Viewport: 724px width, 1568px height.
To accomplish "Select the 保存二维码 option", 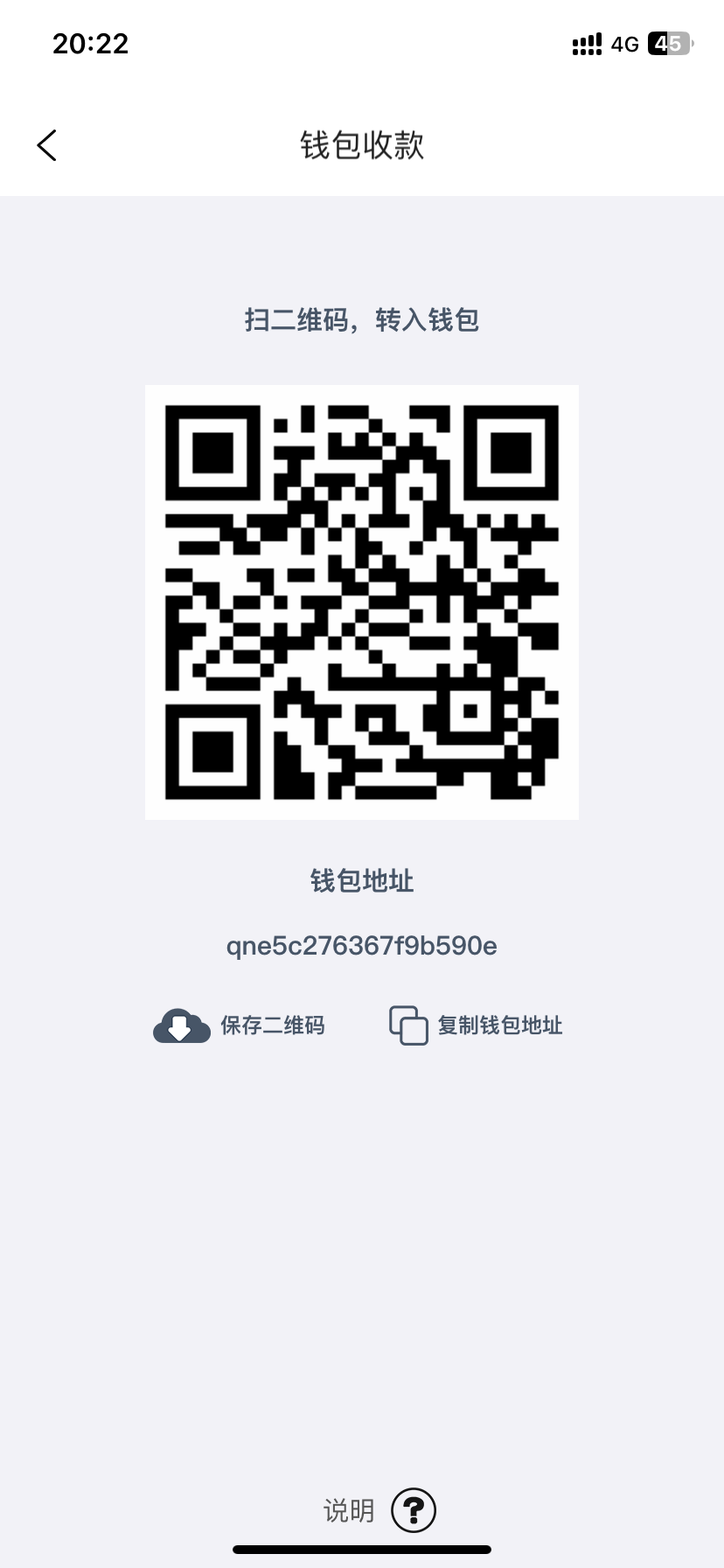I will pos(274,1025).
